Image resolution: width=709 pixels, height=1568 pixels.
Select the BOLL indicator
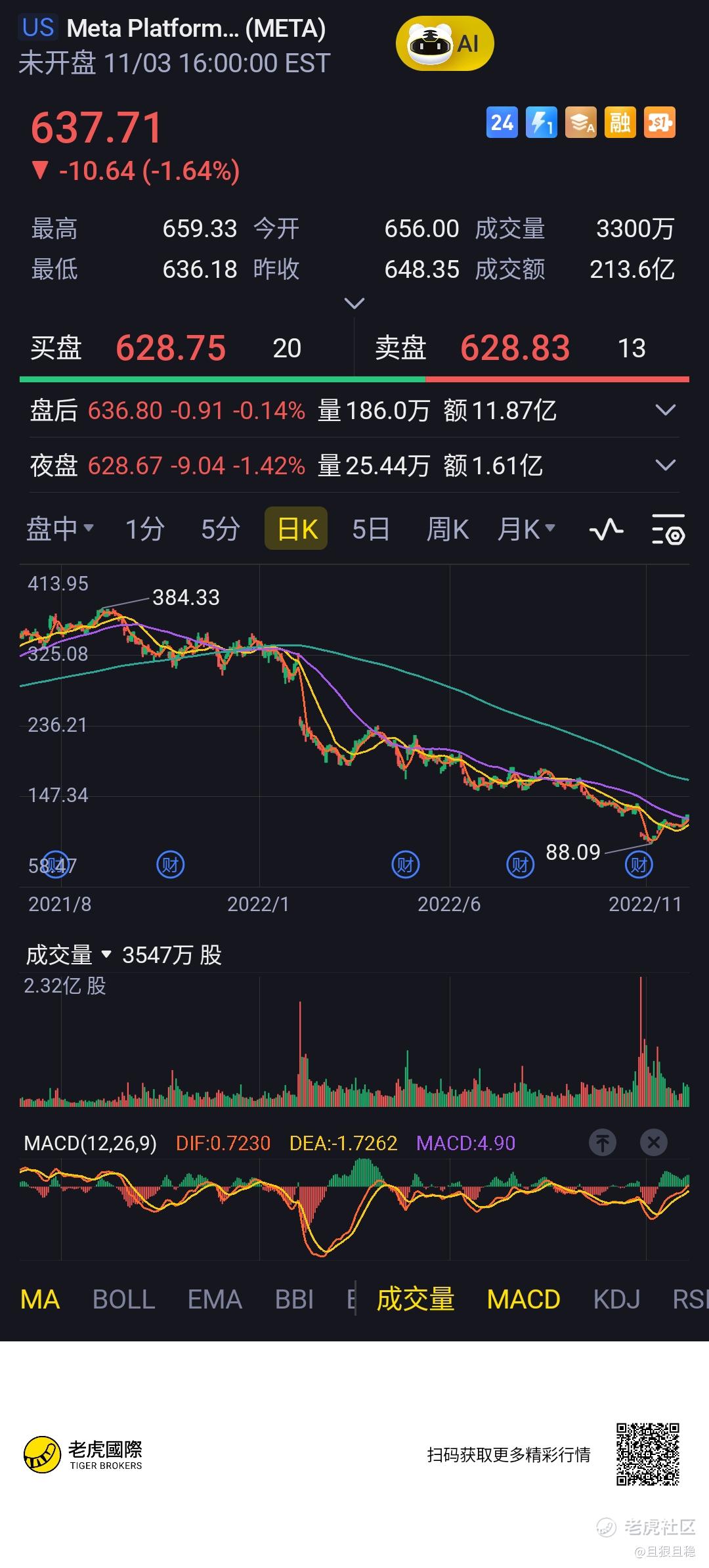tap(123, 1299)
